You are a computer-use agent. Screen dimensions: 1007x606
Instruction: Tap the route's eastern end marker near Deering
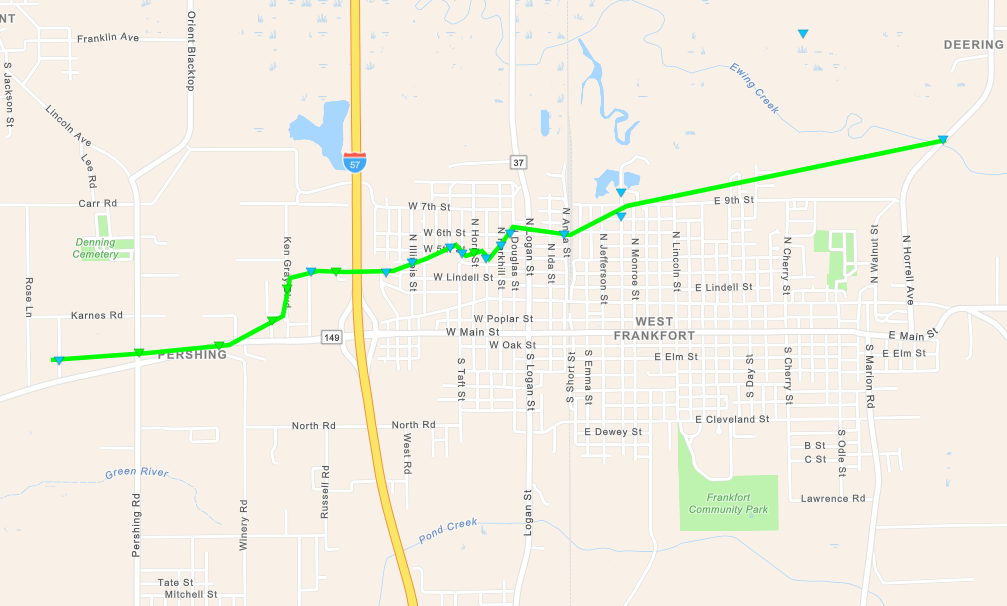coord(943,140)
